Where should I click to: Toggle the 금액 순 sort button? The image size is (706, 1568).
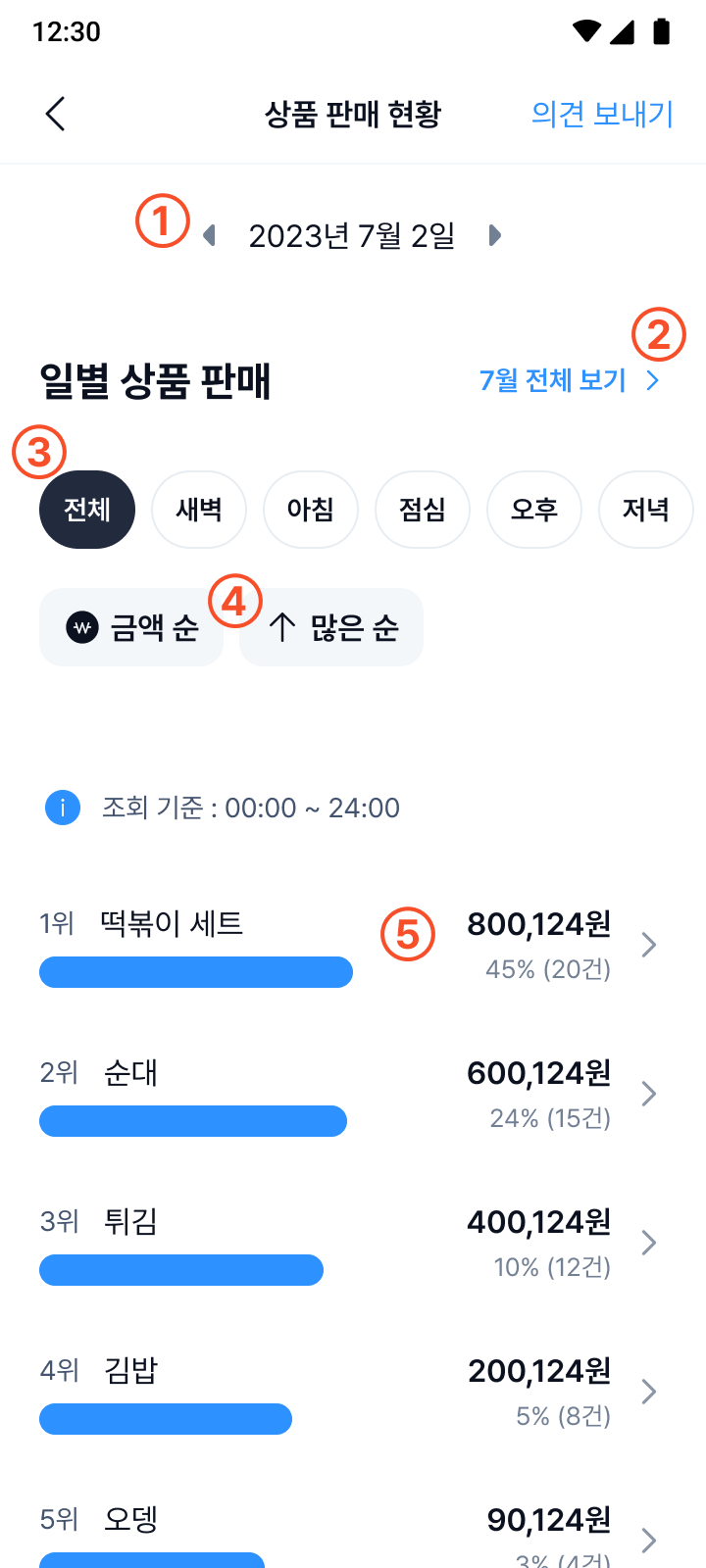point(131,627)
